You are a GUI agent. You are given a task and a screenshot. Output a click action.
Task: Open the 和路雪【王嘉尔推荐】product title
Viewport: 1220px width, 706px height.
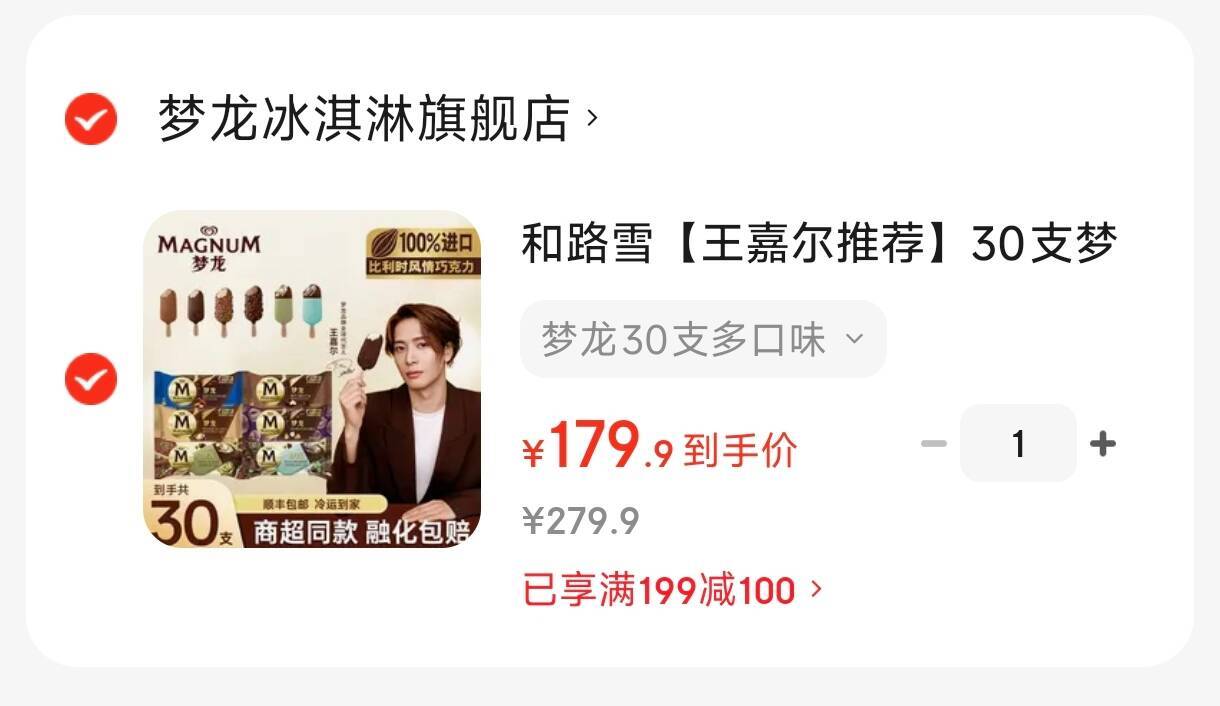(819, 244)
